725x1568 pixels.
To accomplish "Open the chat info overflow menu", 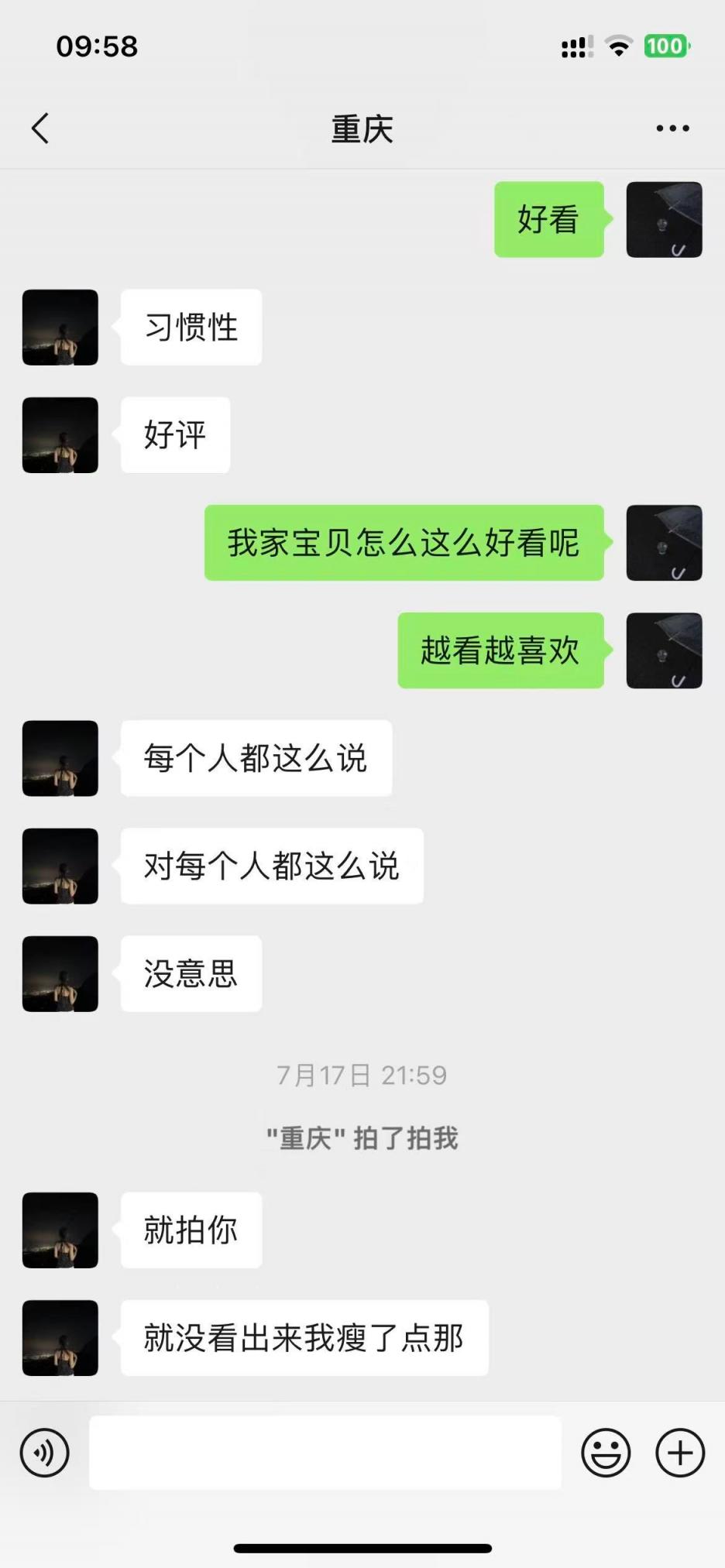I will pyautogui.click(x=672, y=129).
